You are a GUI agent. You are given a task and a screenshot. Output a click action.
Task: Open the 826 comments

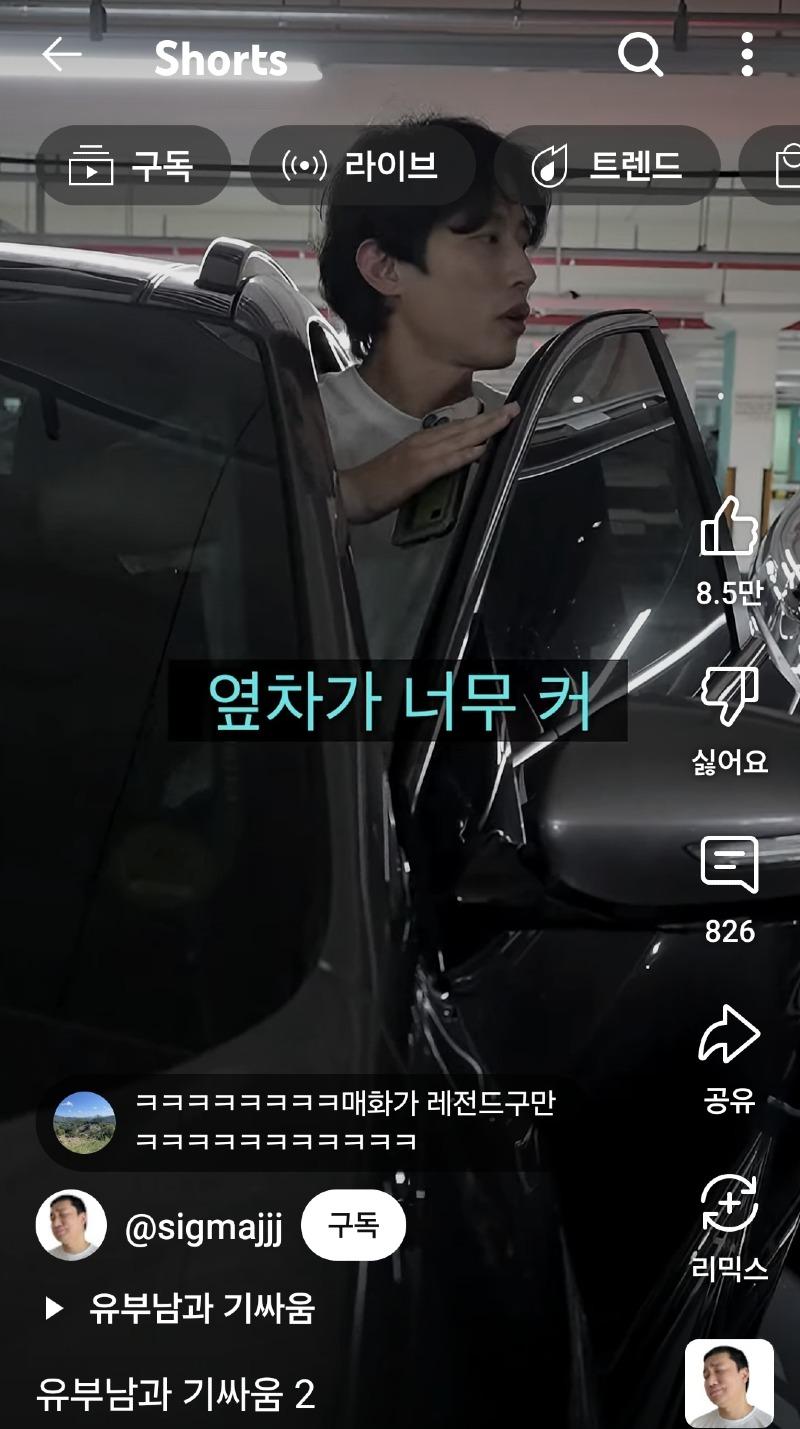coord(729,868)
